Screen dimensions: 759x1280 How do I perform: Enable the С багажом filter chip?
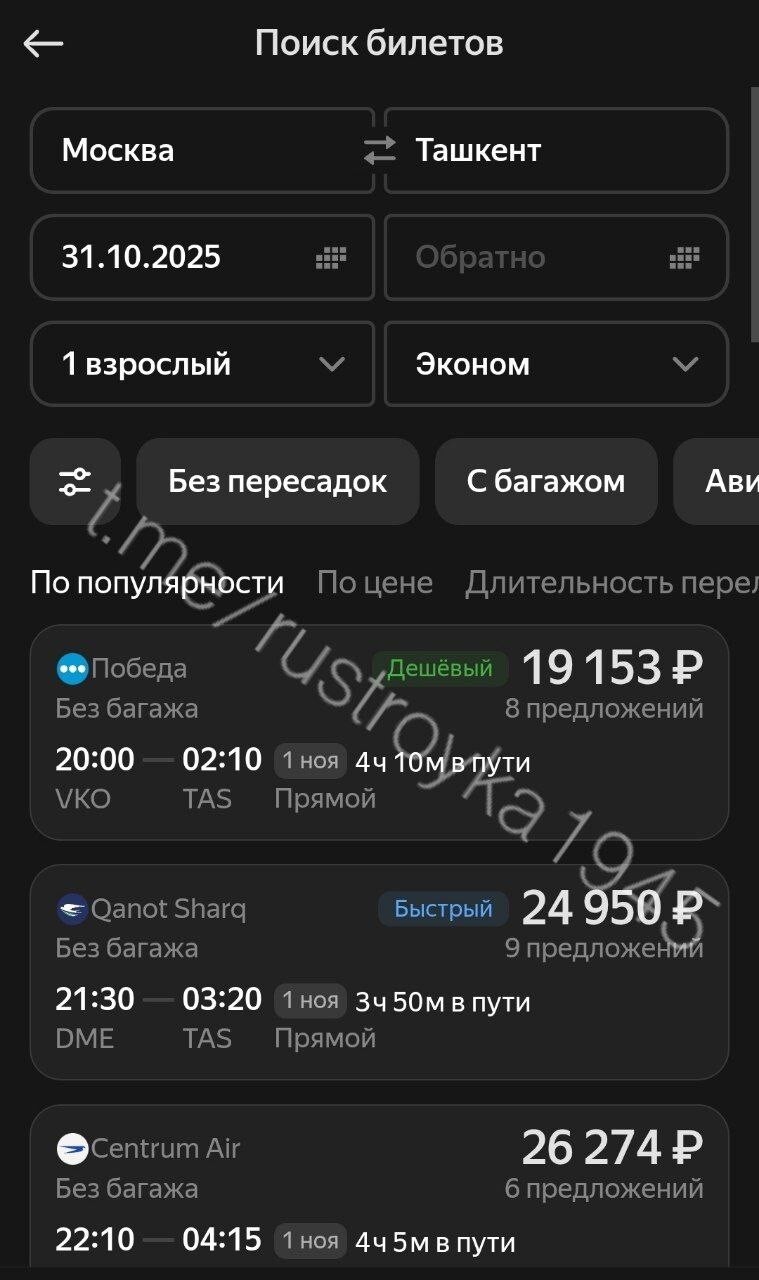pos(546,481)
